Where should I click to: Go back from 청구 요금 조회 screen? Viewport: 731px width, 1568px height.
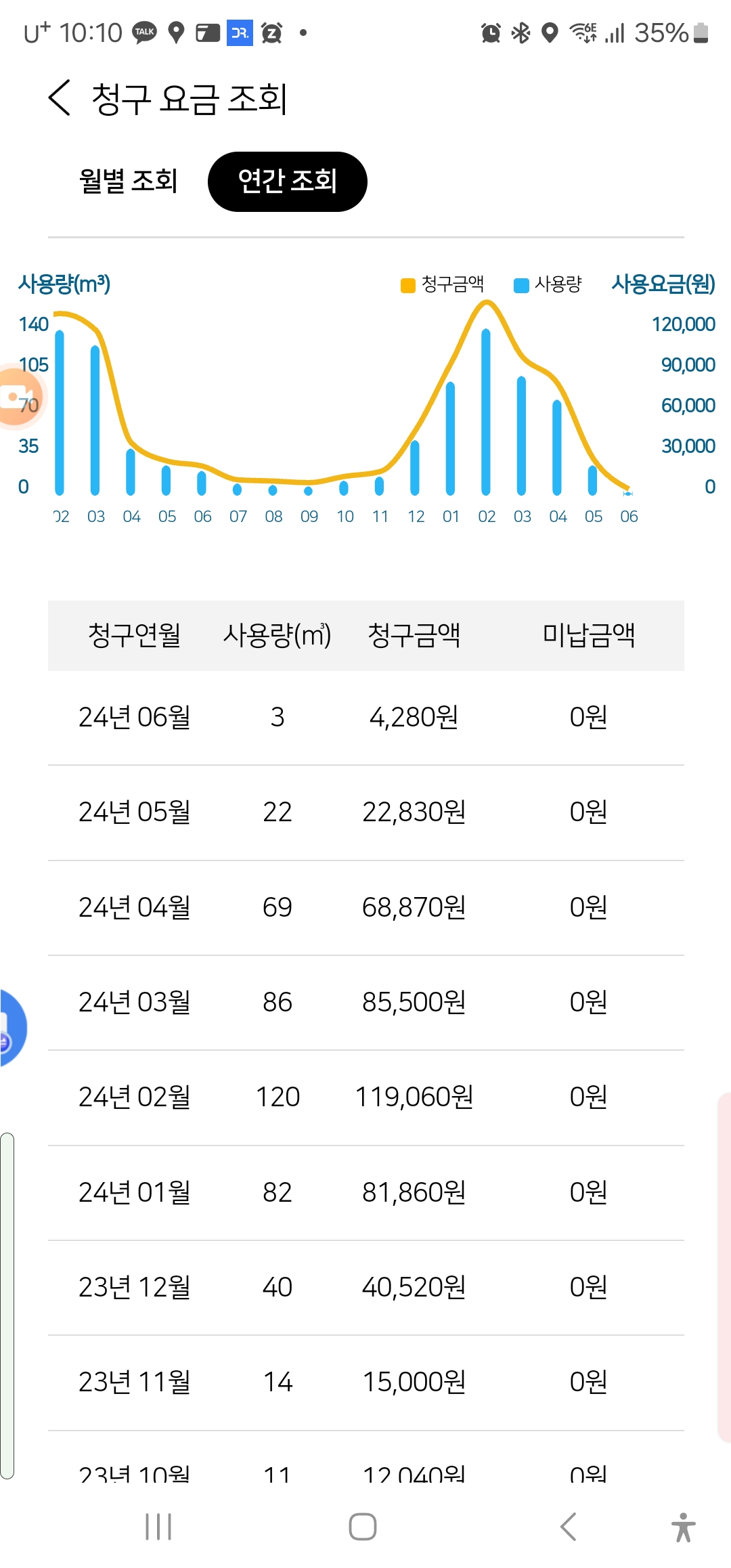[60, 98]
